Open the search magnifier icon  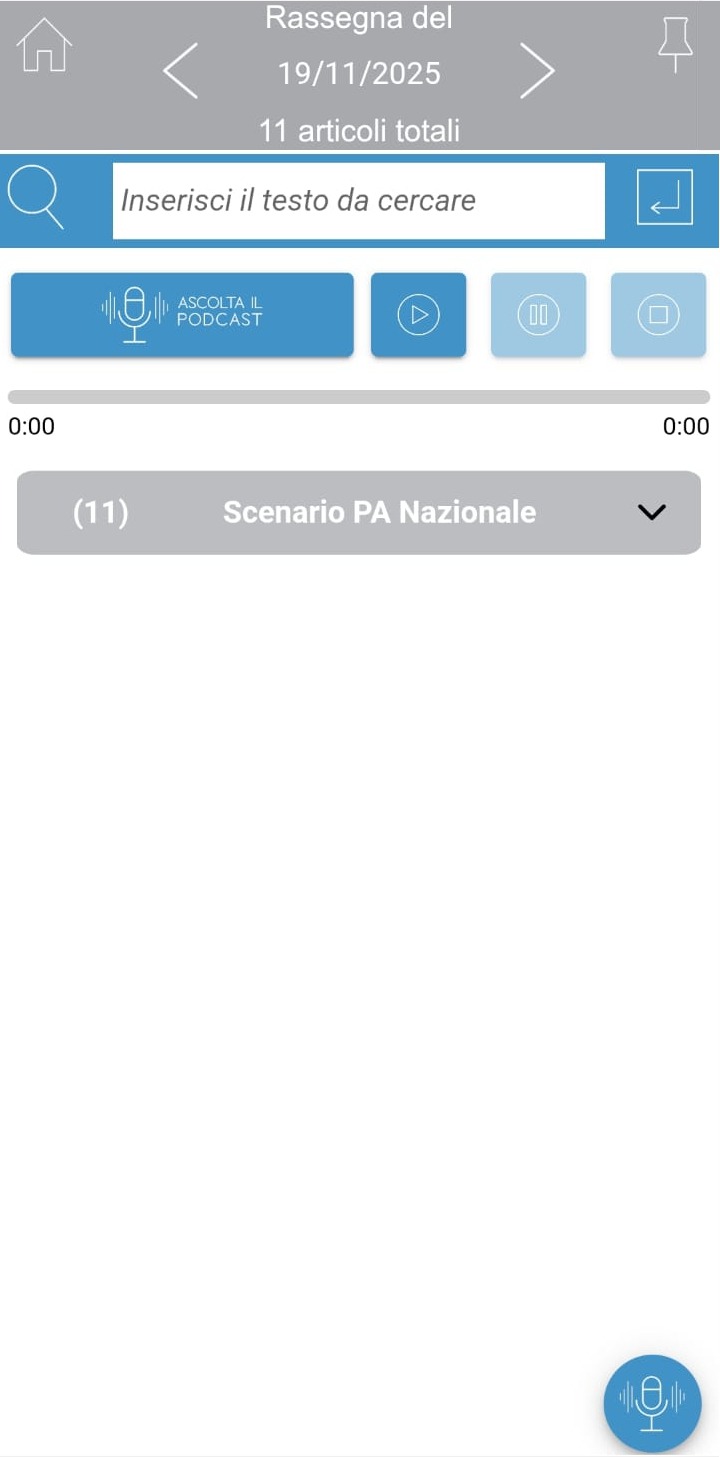(40, 195)
